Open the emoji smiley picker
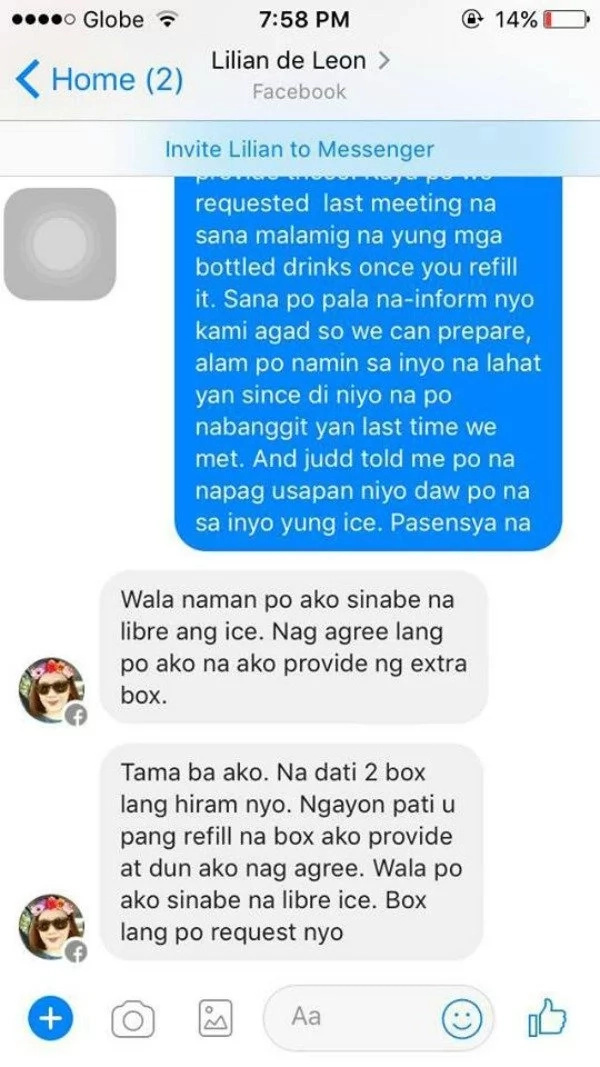Screen dimensions: 600x1067 click(x=462, y=1019)
